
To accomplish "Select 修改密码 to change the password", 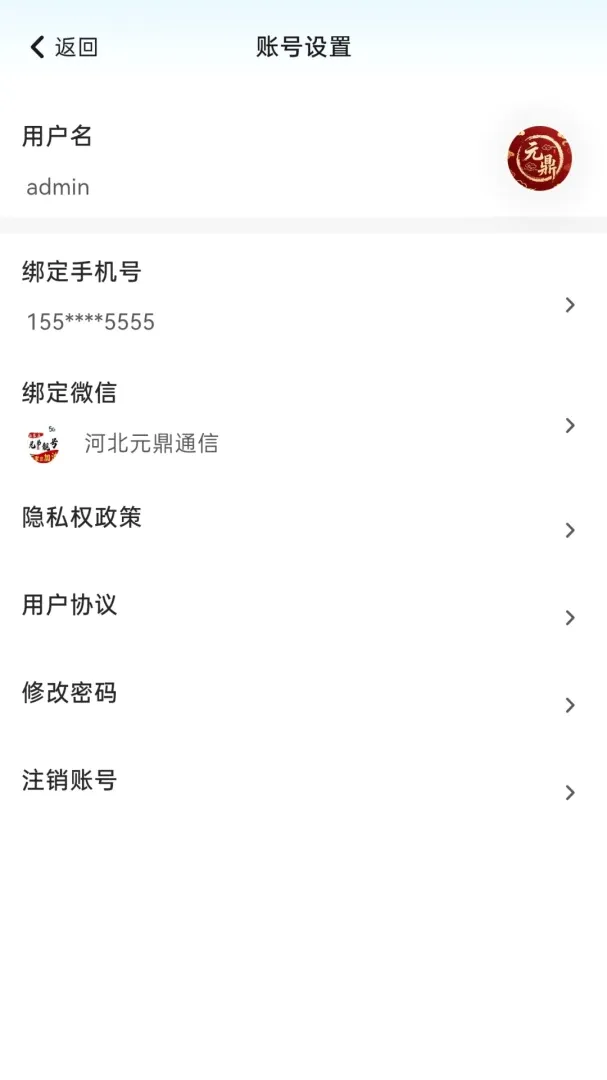I will 303,698.
